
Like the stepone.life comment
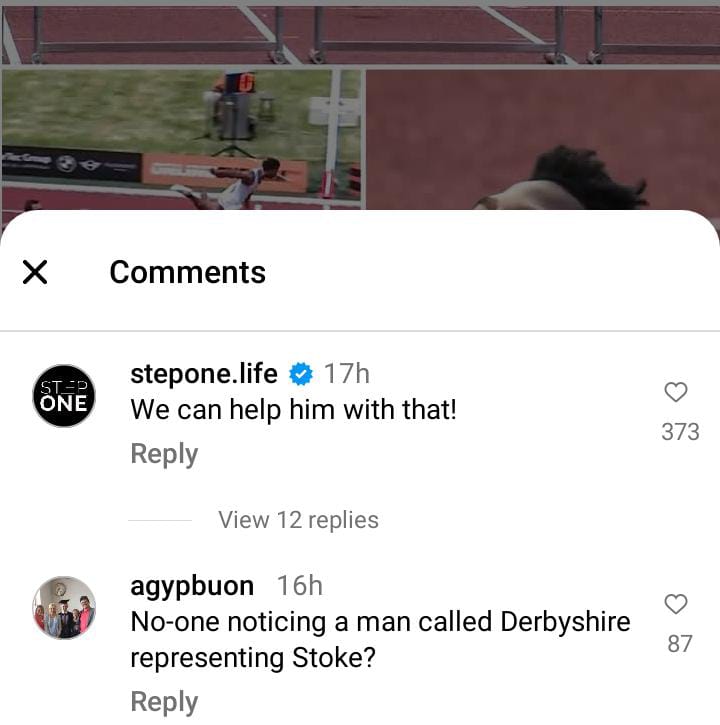[x=676, y=392]
